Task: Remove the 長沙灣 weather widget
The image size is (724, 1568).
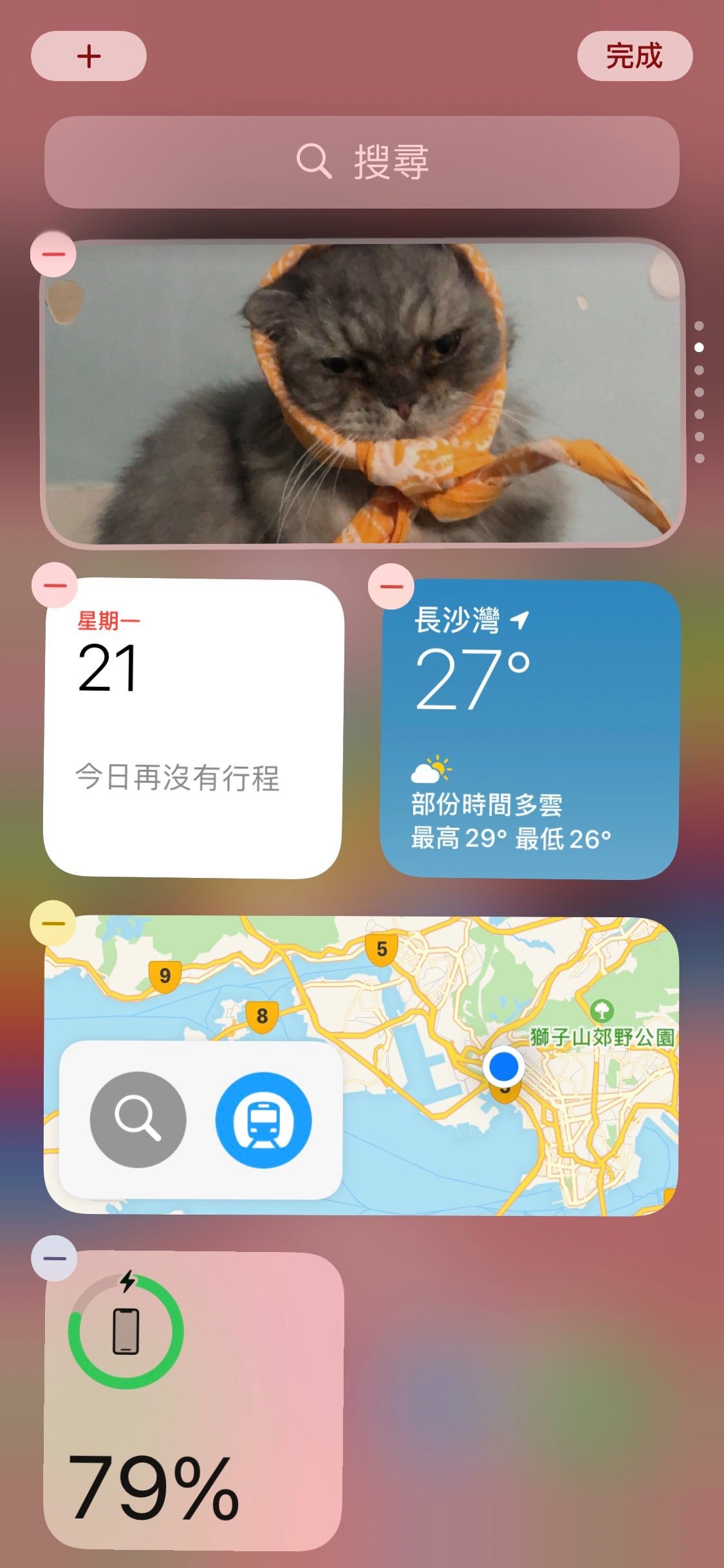Action: click(391, 586)
